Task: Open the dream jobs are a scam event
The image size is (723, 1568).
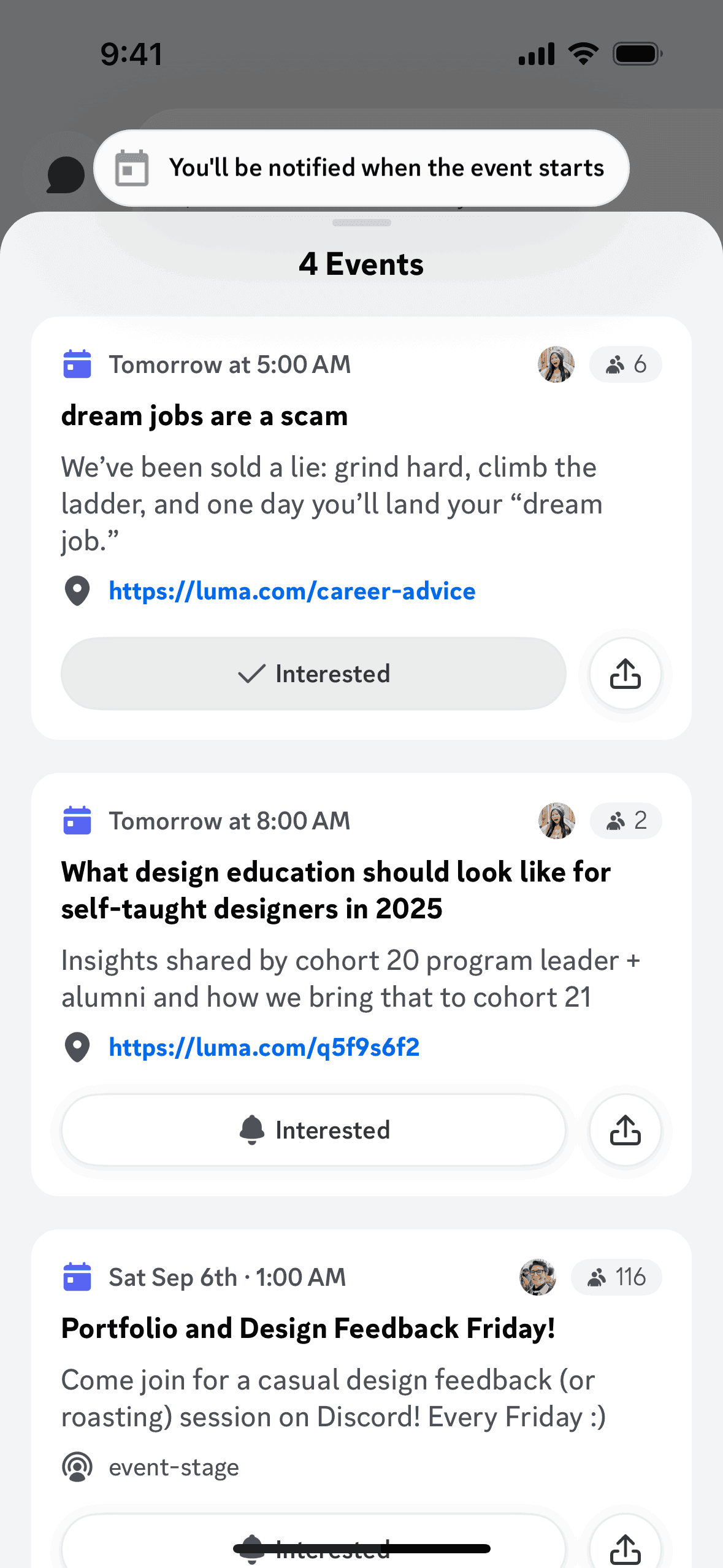Action: tap(204, 415)
